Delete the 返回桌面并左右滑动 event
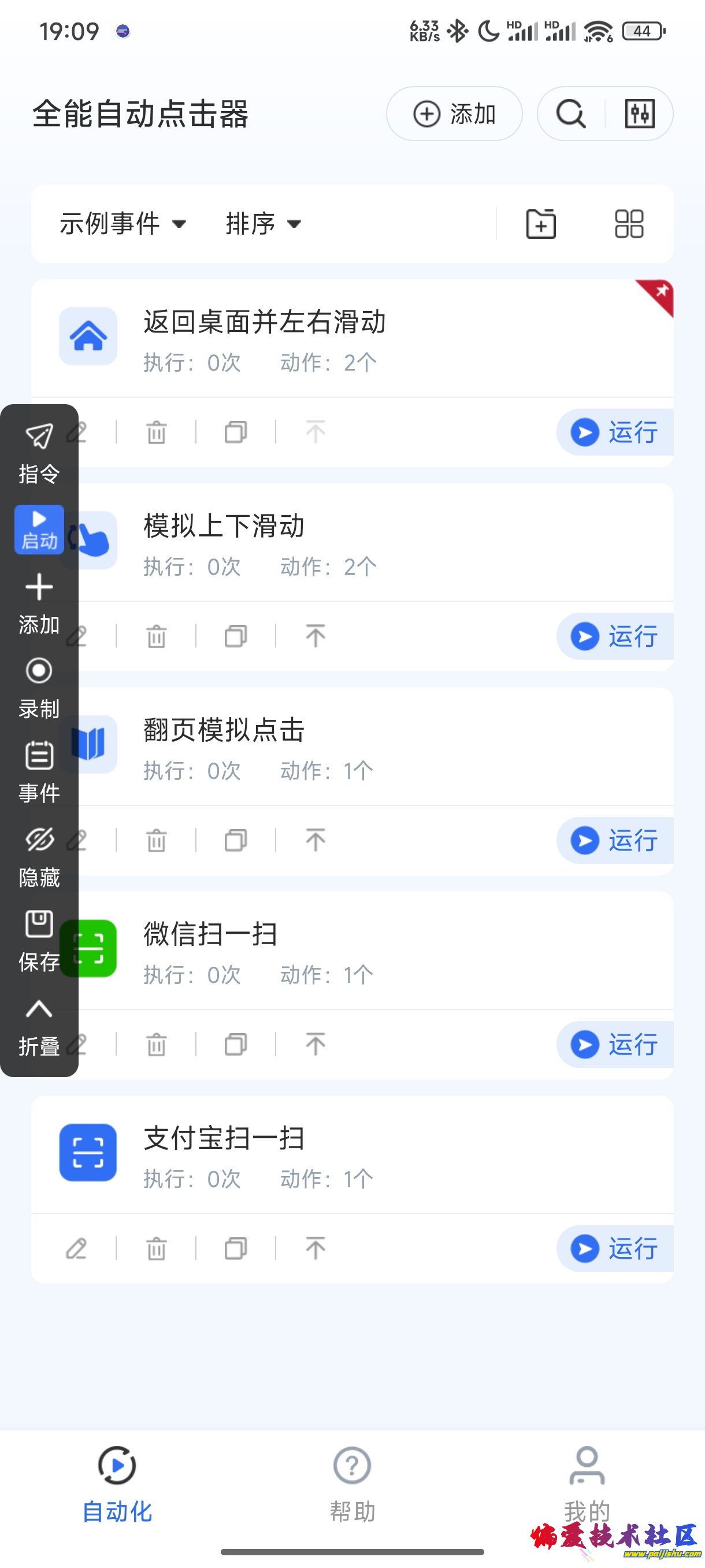 point(157,432)
